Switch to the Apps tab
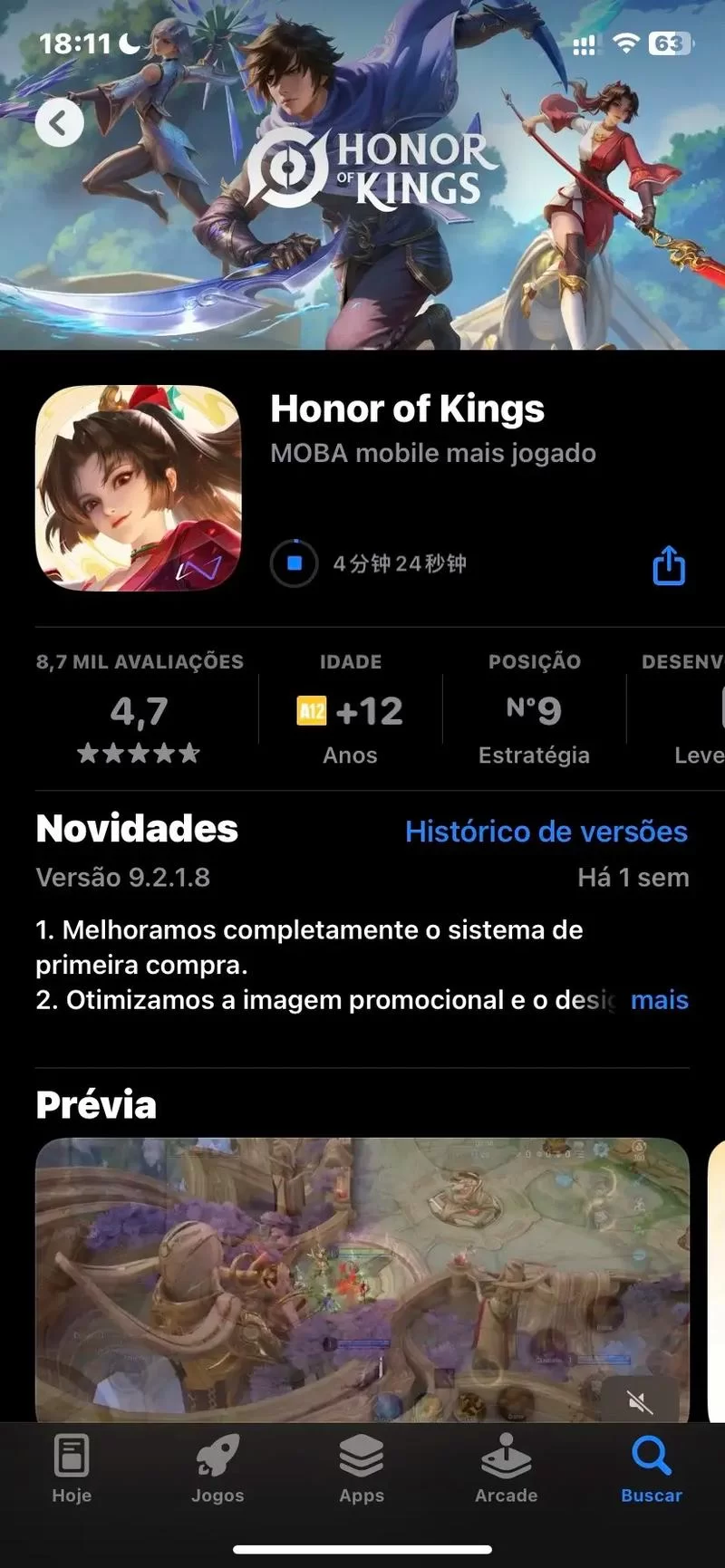Viewport: 725px width, 1568px height. 362,1468
